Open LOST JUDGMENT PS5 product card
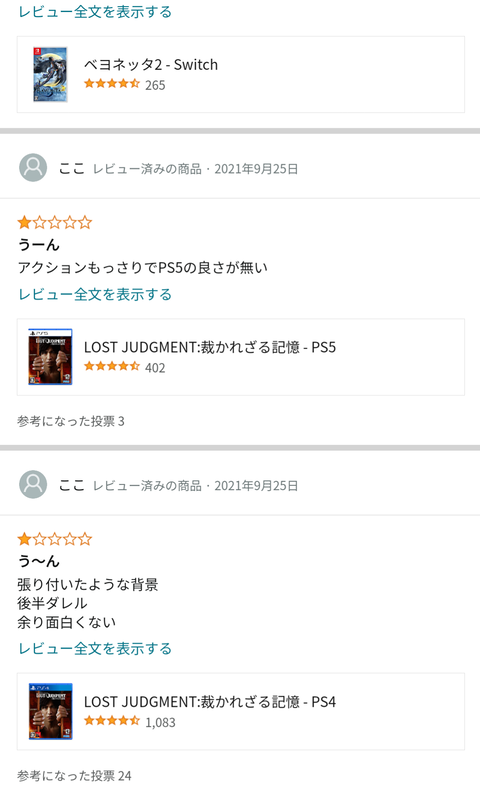Screen dimensions: 480x798 (241, 357)
